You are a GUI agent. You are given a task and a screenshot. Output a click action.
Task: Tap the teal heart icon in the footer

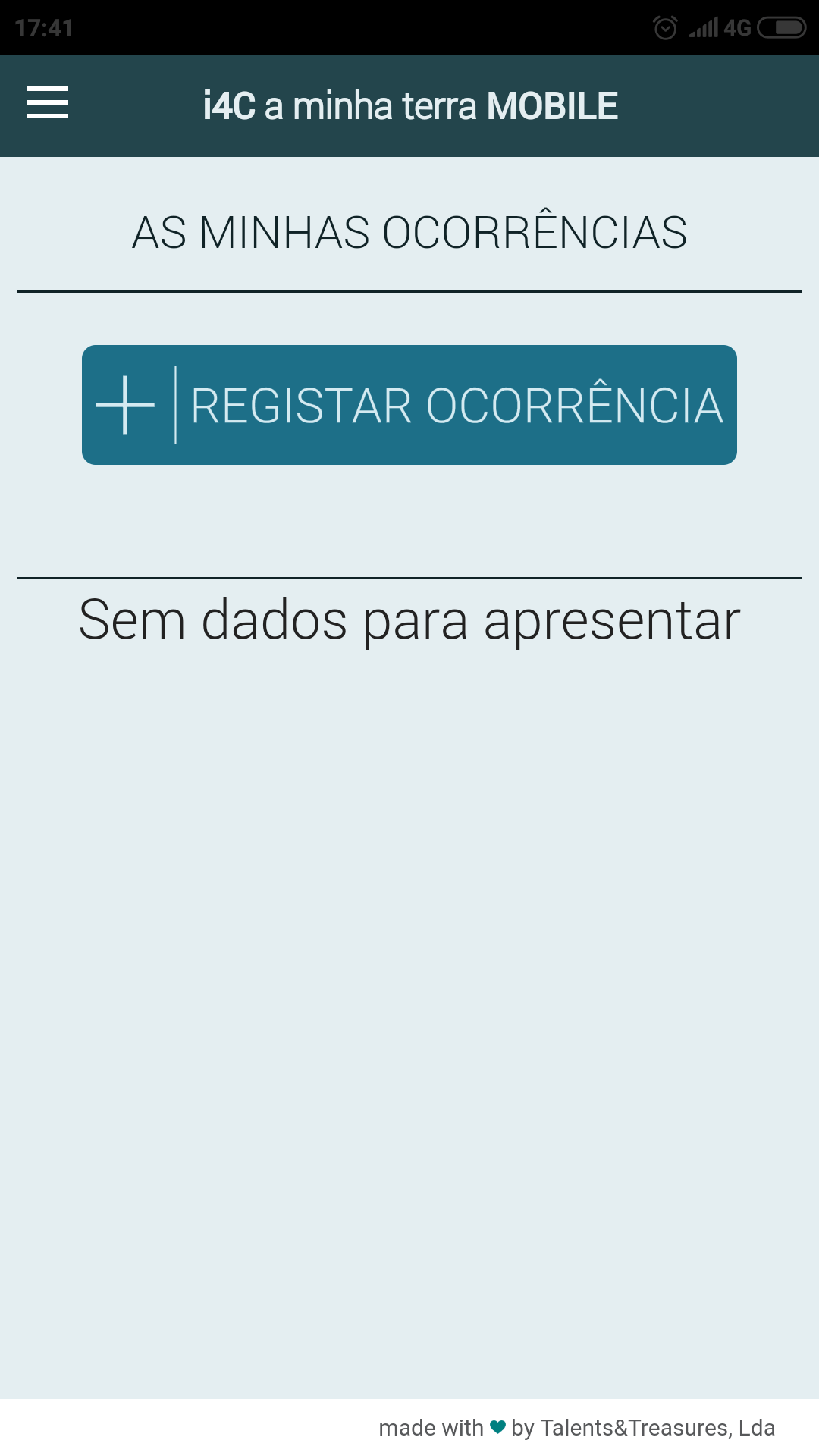497,1427
